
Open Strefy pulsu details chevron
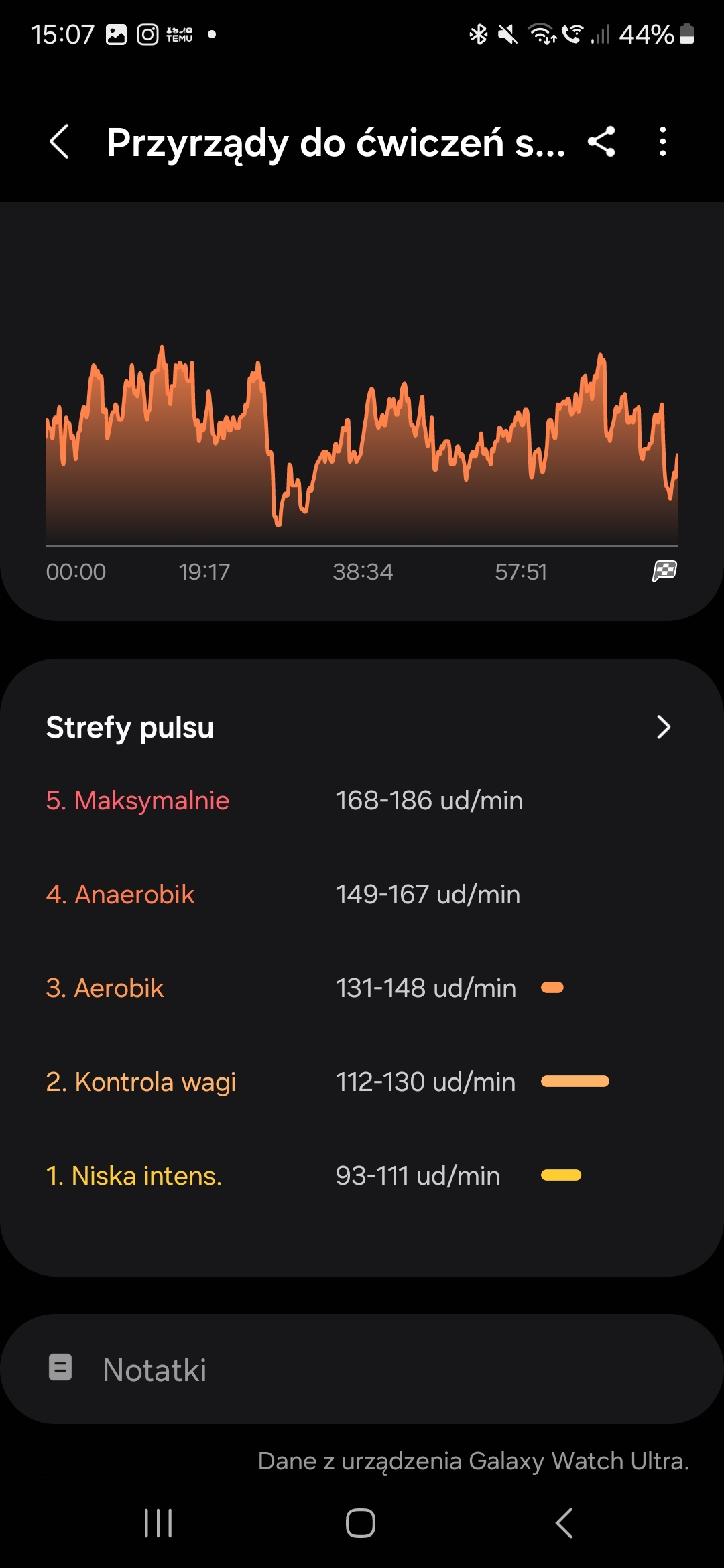point(663,727)
